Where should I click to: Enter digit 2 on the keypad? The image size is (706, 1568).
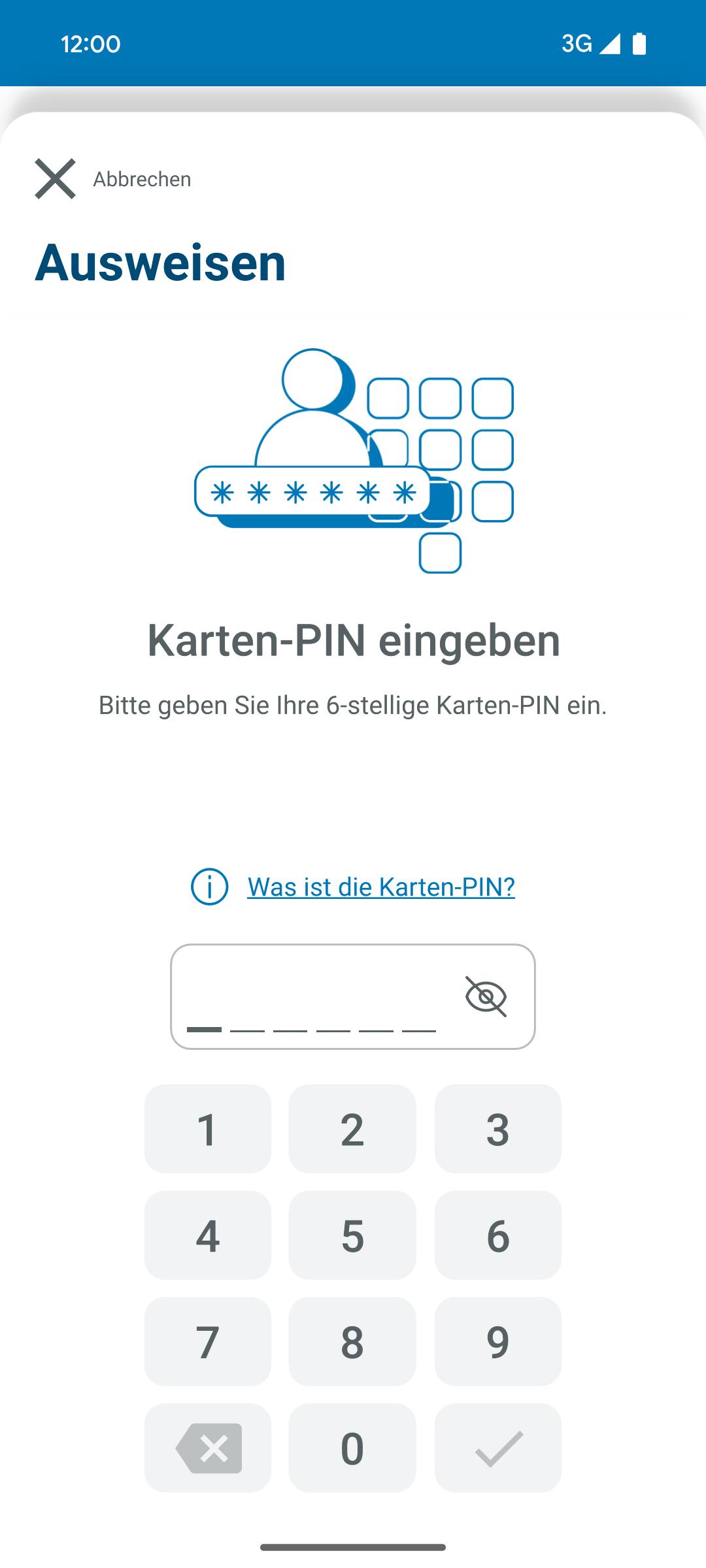352,1129
